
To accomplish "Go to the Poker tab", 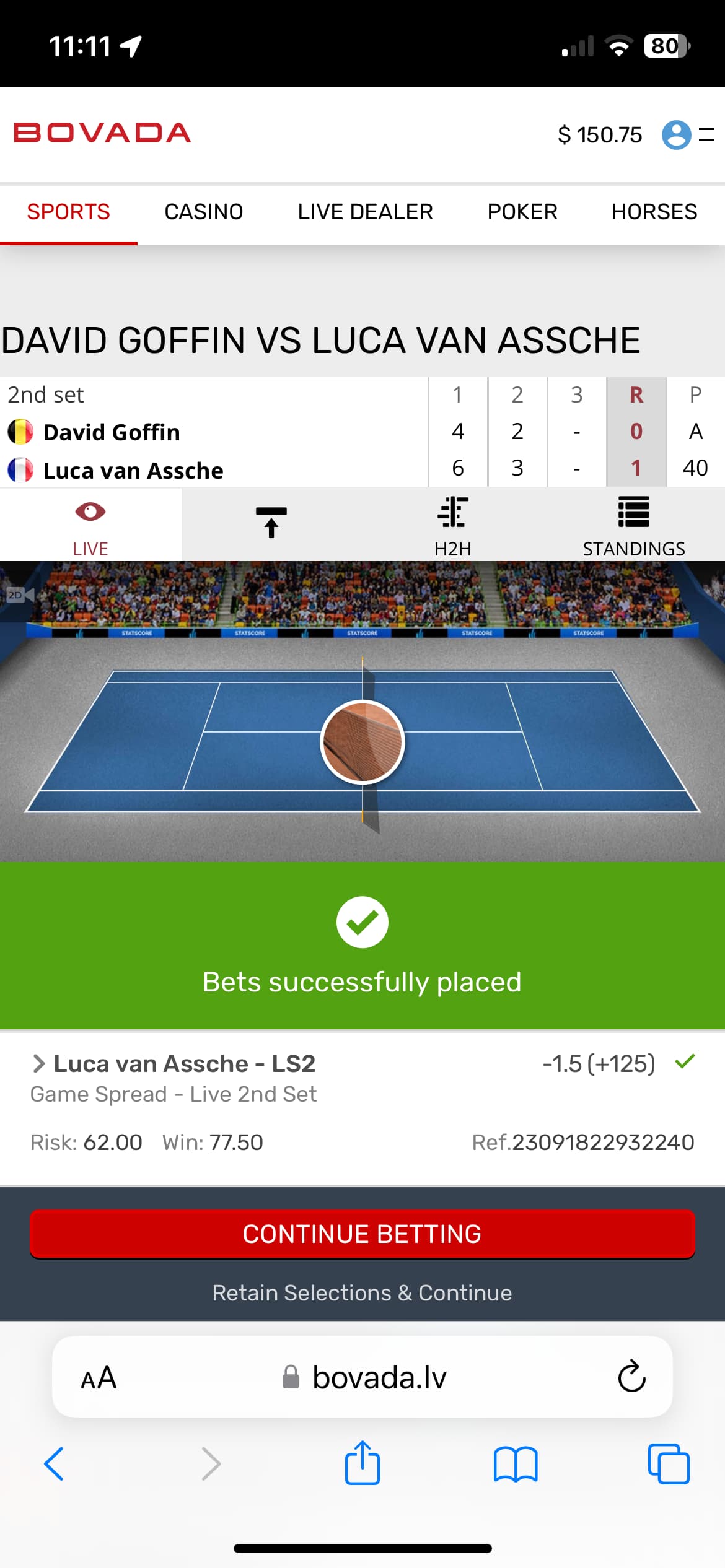I will [x=522, y=212].
